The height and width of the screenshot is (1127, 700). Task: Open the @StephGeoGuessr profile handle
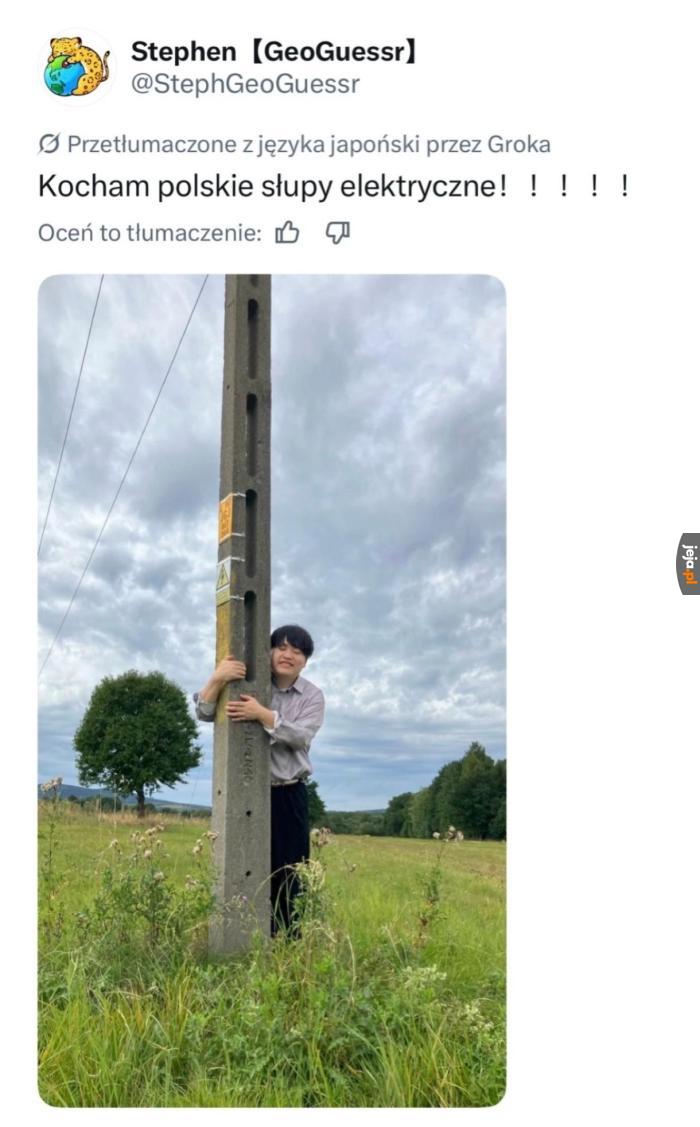pyautogui.click(x=245, y=84)
